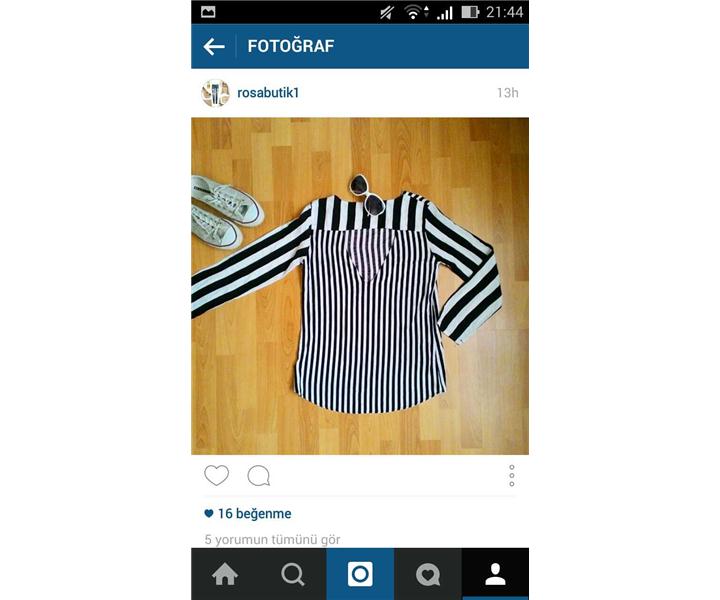
Task: Switch to the Home tab
Action: tap(225, 574)
